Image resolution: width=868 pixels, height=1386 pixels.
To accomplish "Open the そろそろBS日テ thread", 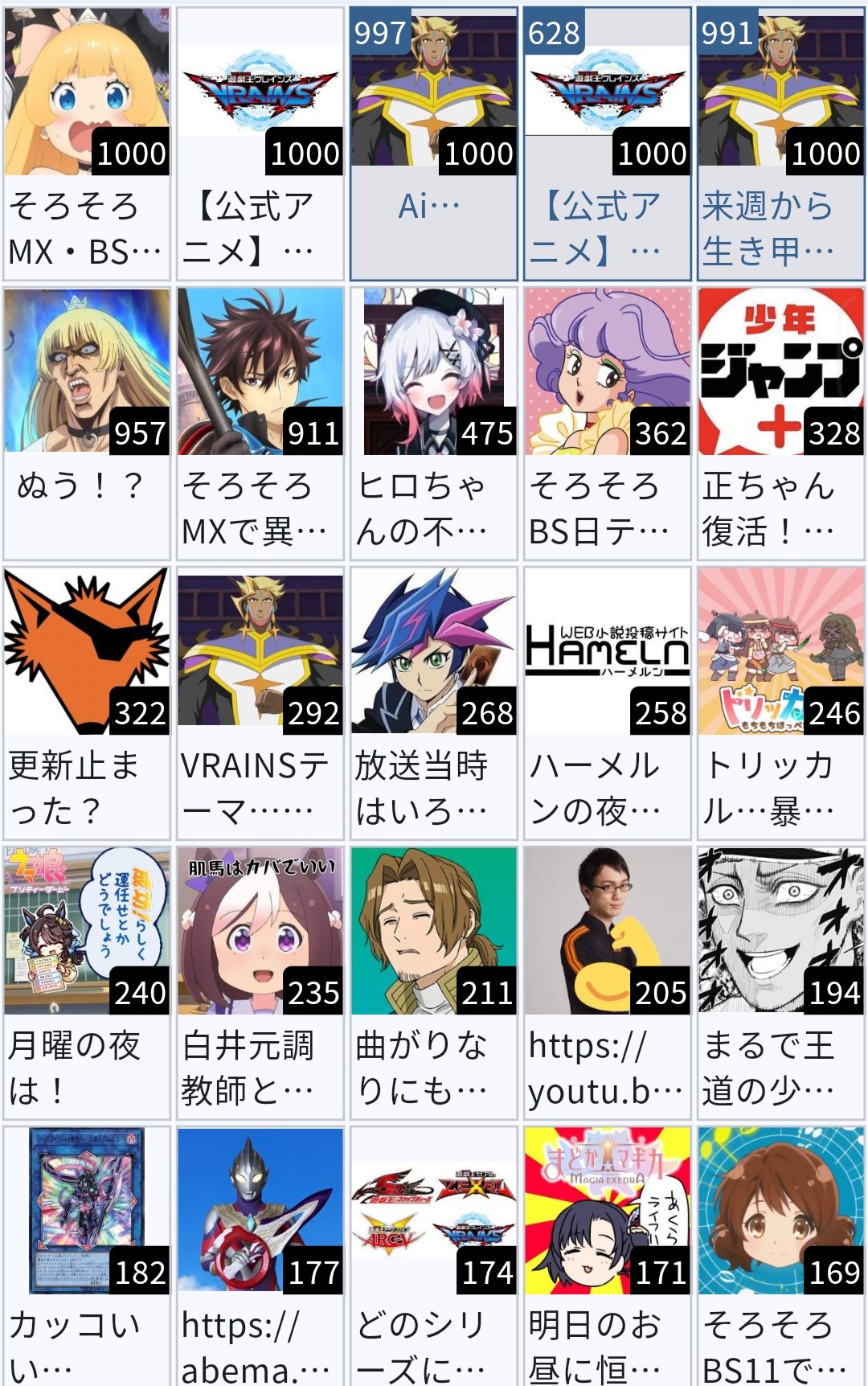I will pos(607,508).
